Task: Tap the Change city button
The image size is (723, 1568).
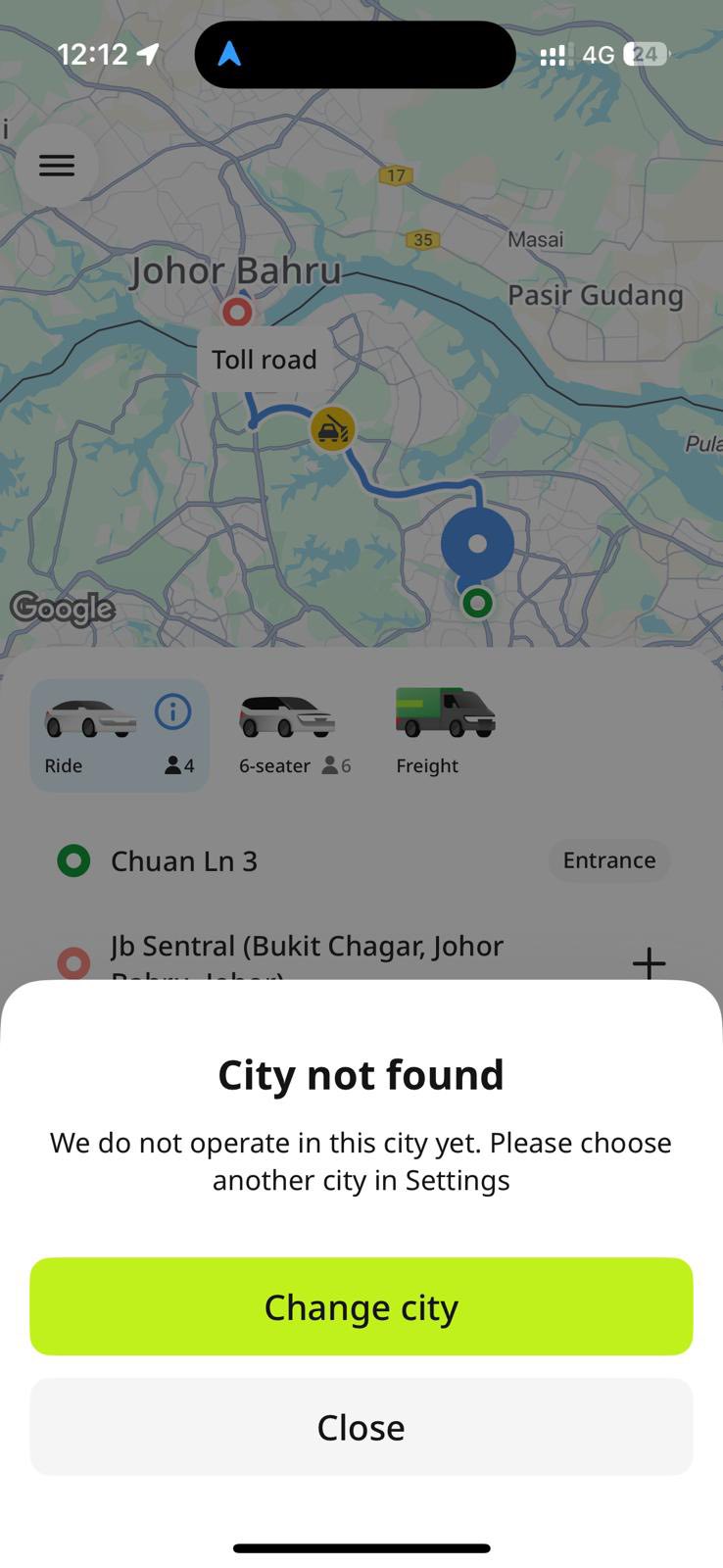Action: pyautogui.click(x=361, y=1306)
